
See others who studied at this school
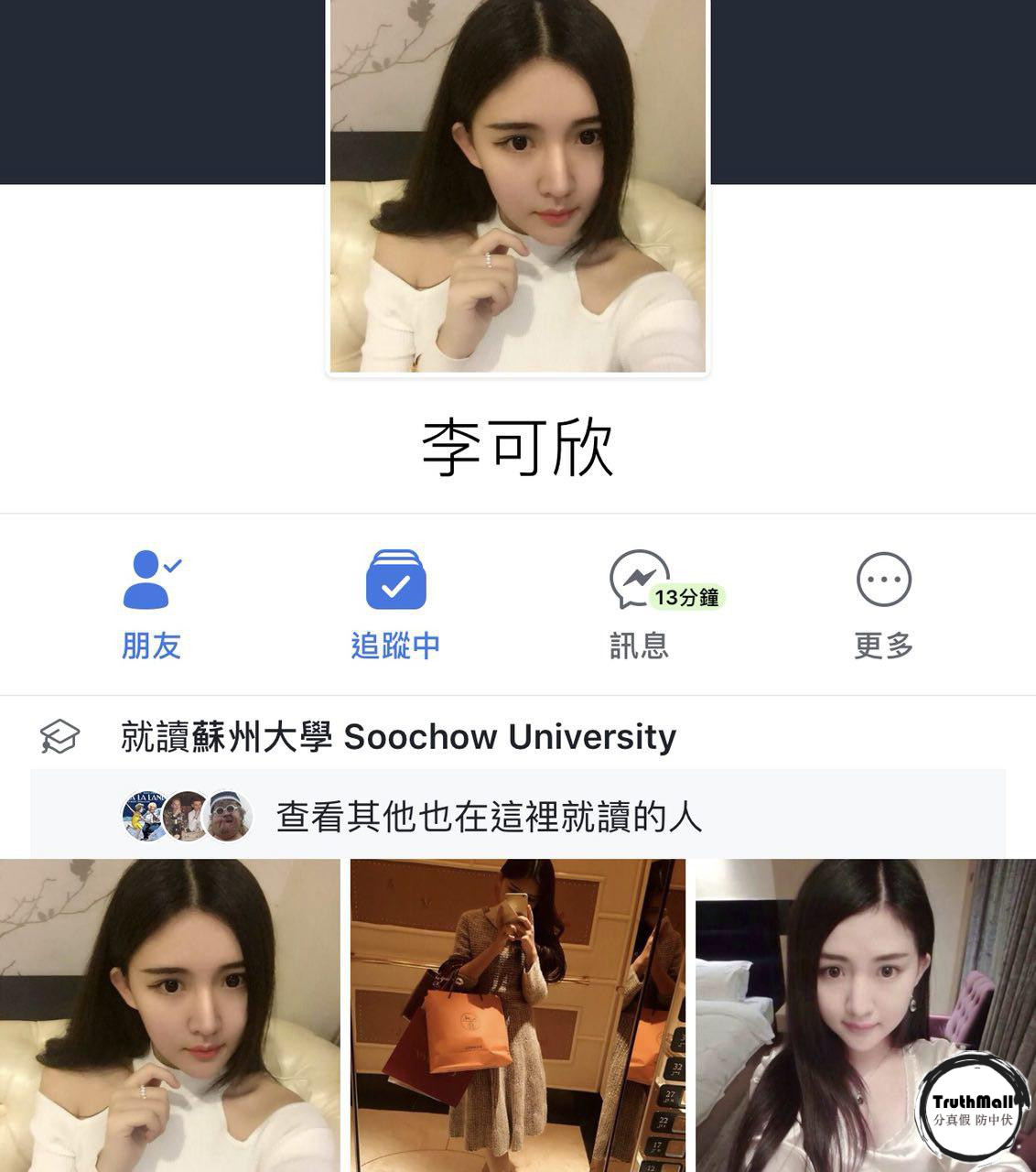tap(489, 817)
